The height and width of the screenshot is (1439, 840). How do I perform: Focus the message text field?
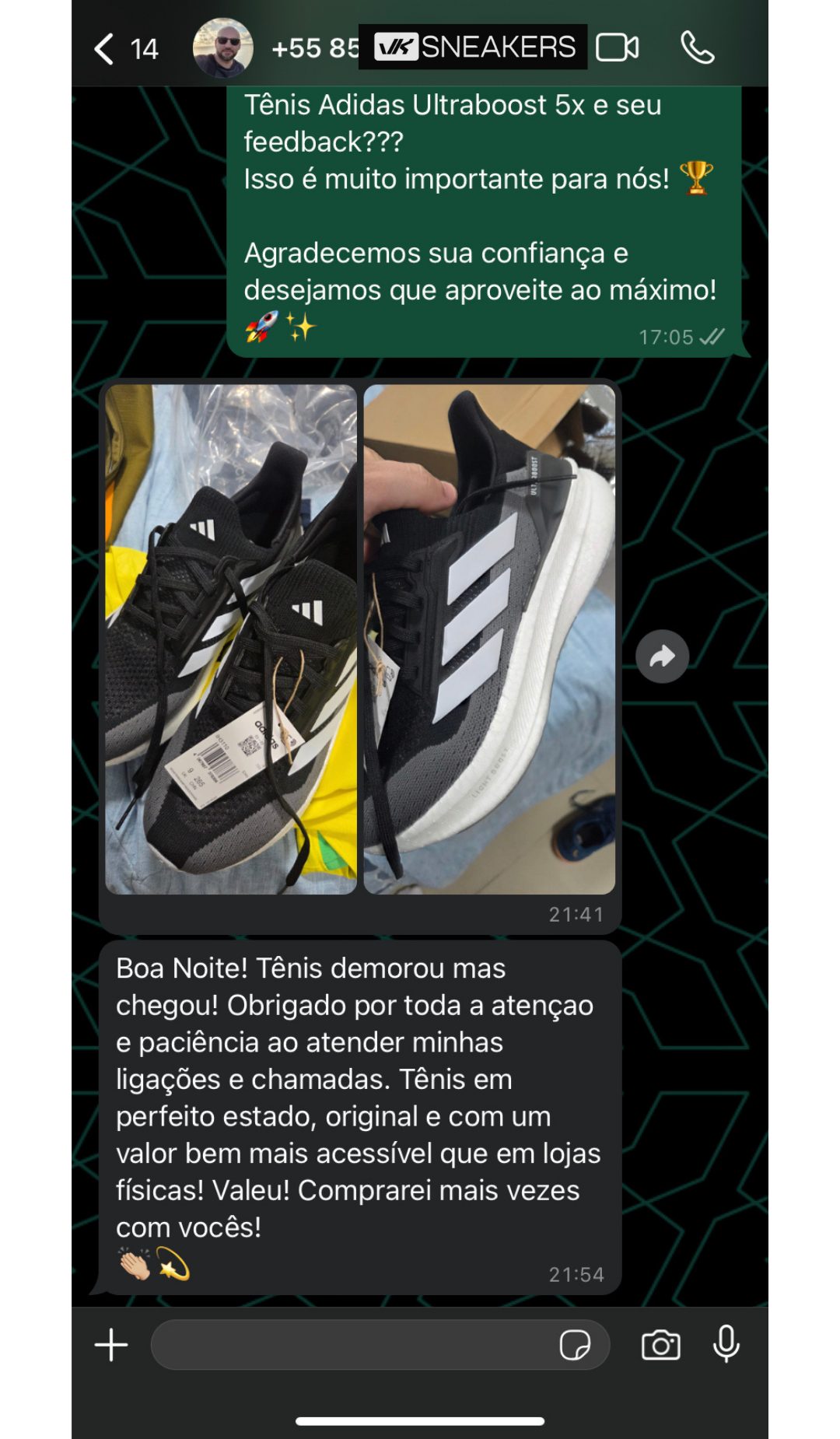pos(350,1345)
